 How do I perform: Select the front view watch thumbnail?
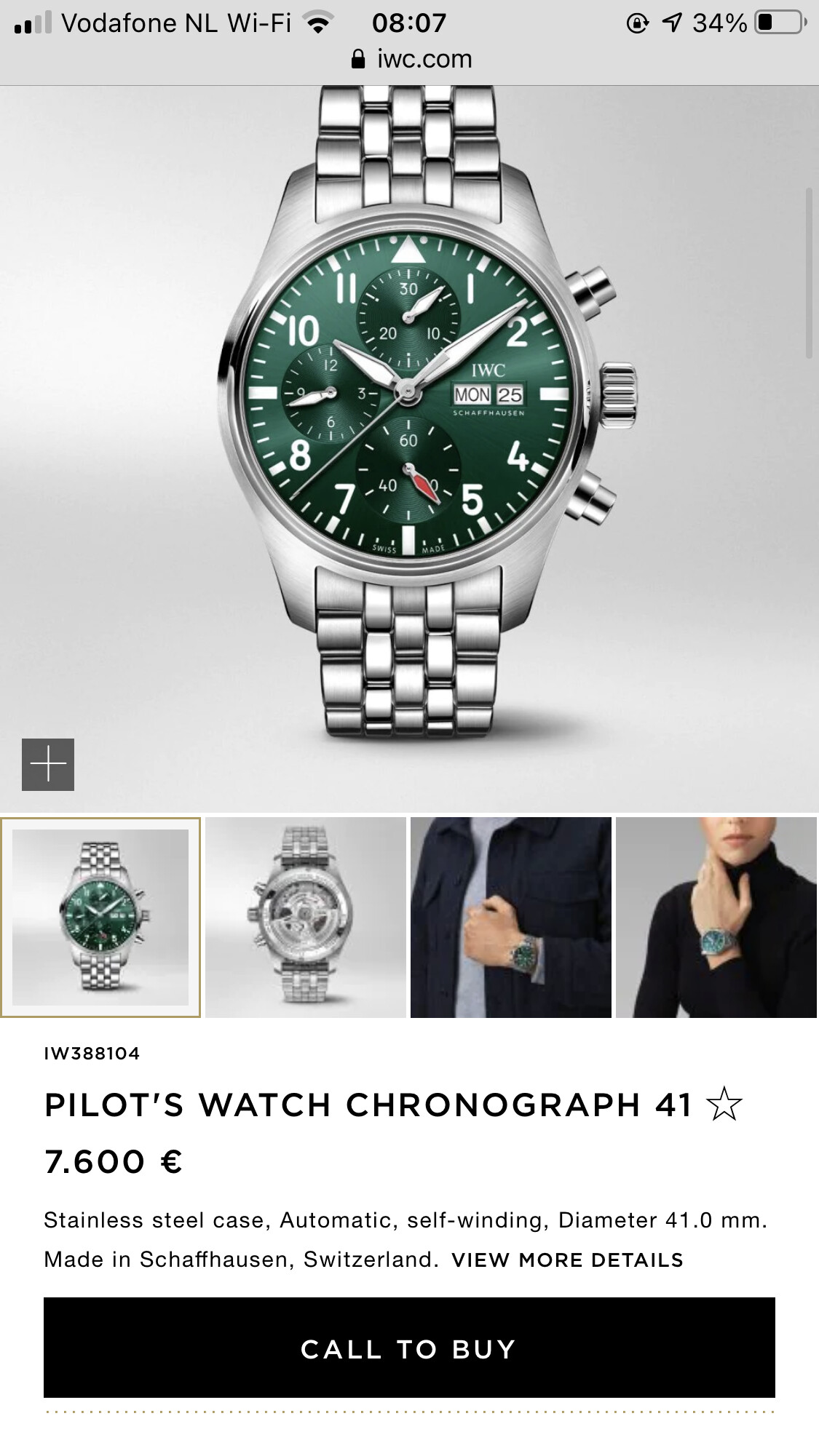point(100,918)
